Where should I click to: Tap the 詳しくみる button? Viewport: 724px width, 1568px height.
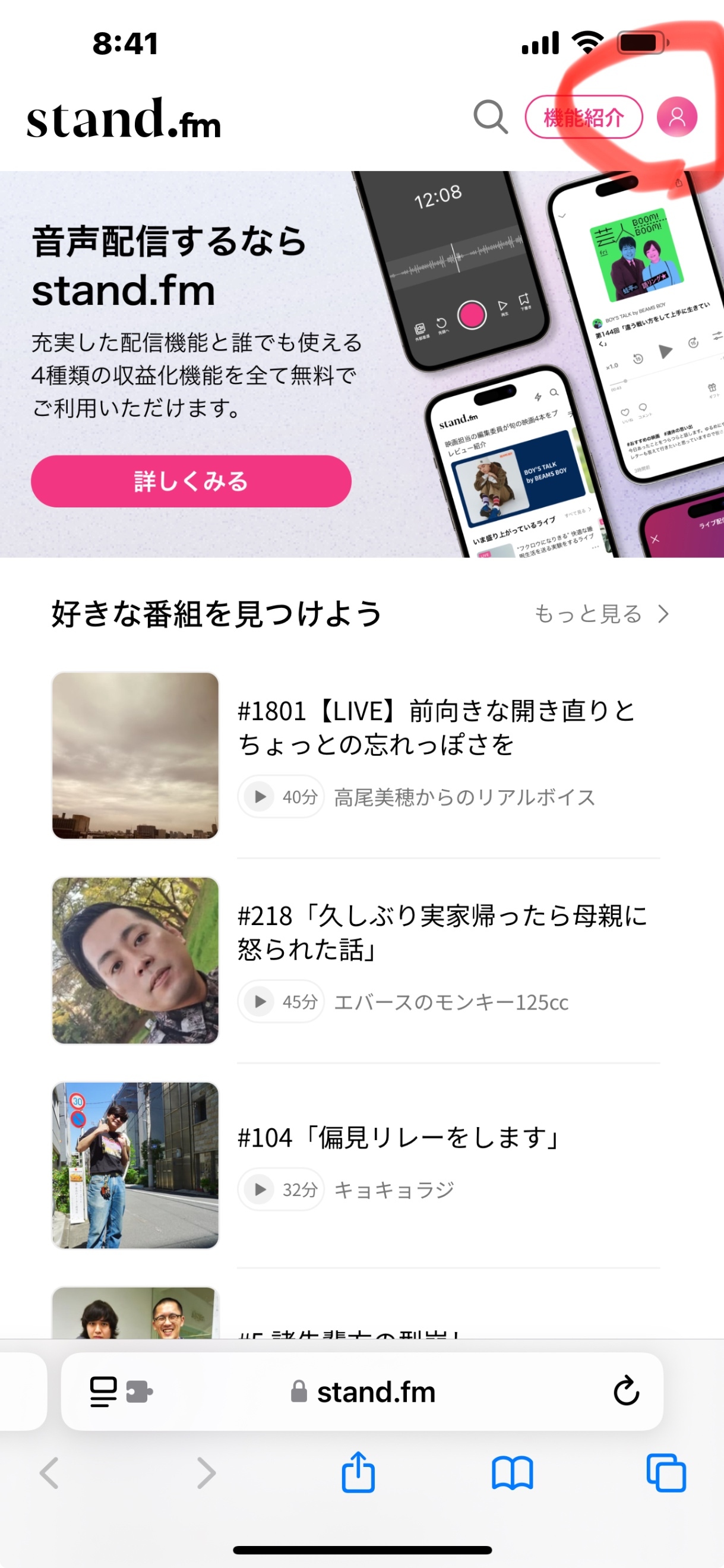(x=191, y=481)
